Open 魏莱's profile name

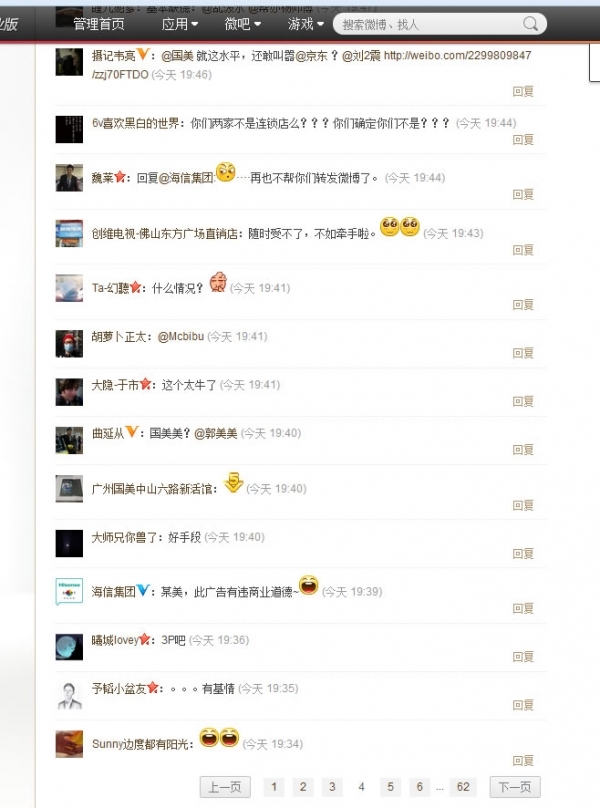103,178
